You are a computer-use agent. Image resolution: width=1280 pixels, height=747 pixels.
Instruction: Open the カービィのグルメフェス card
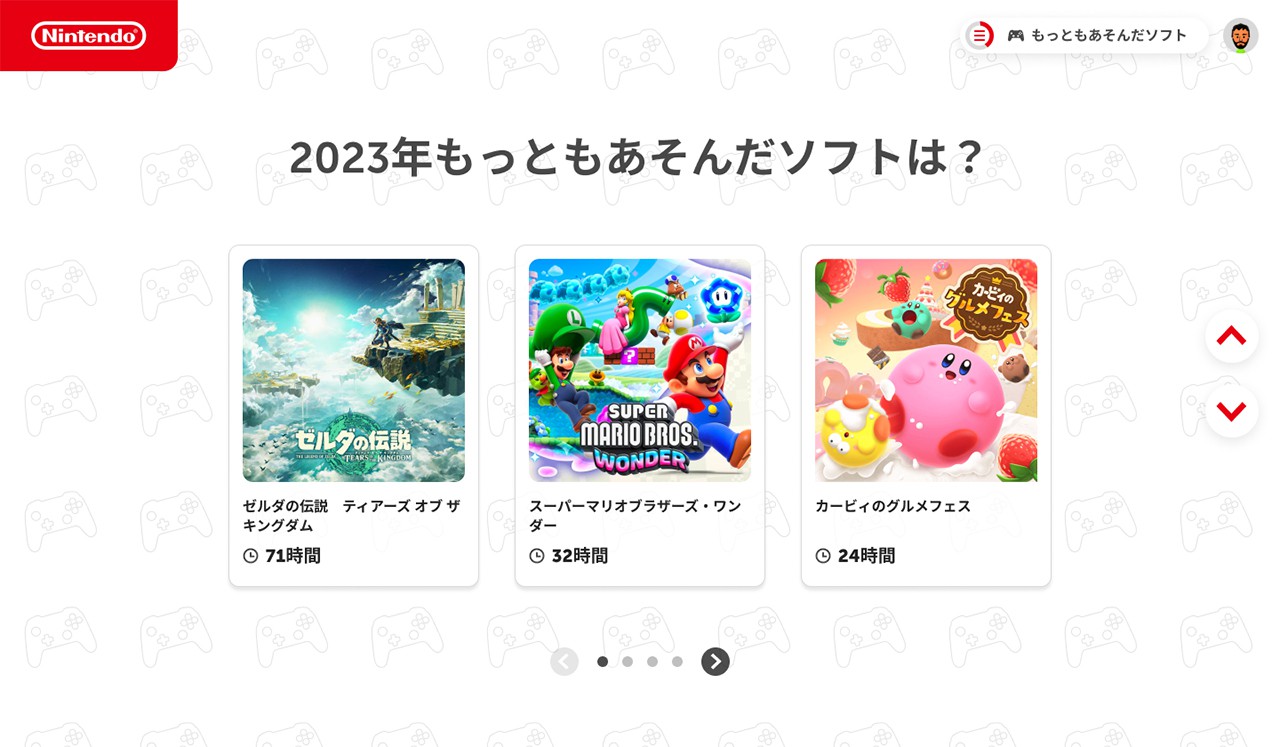pos(926,416)
